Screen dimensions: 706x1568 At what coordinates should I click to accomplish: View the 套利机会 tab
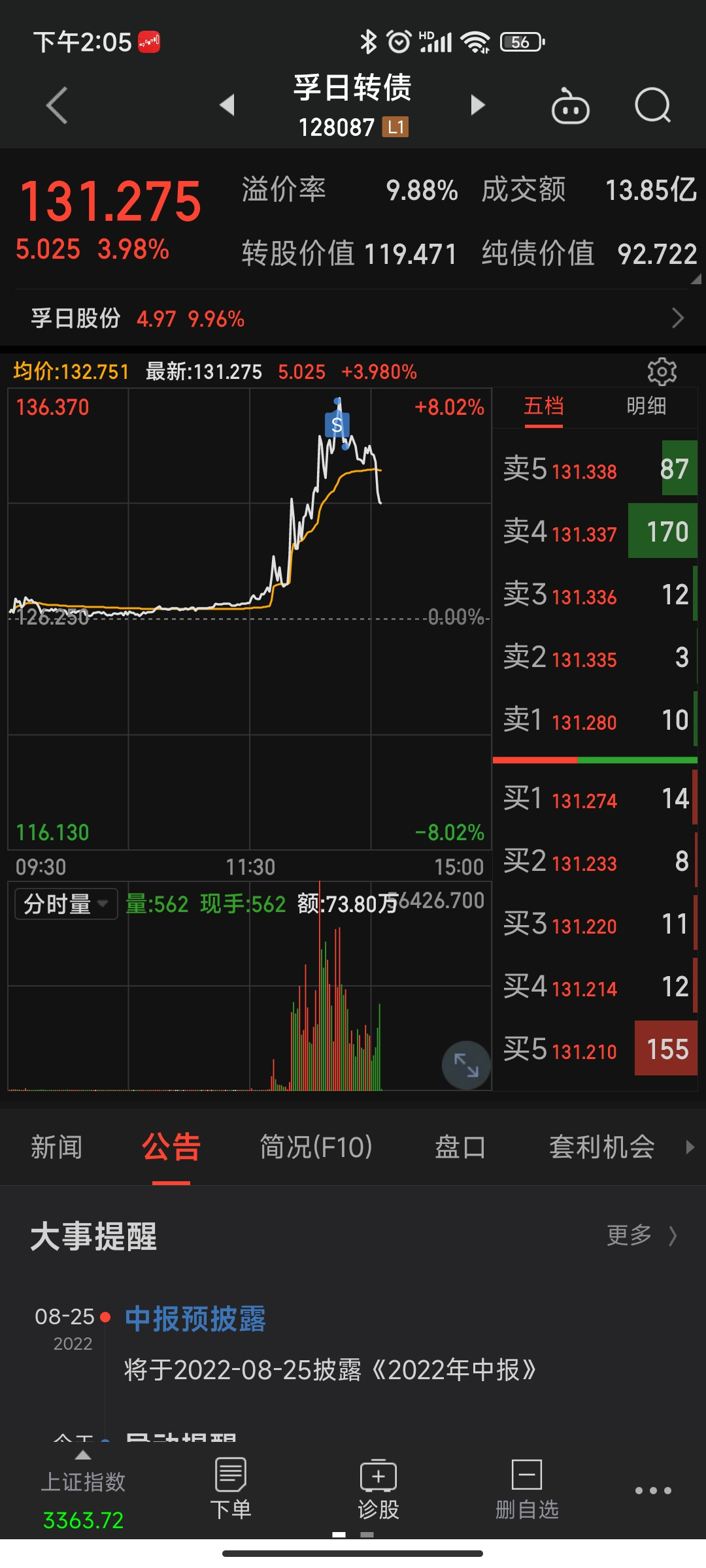(x=601, y=1147)
